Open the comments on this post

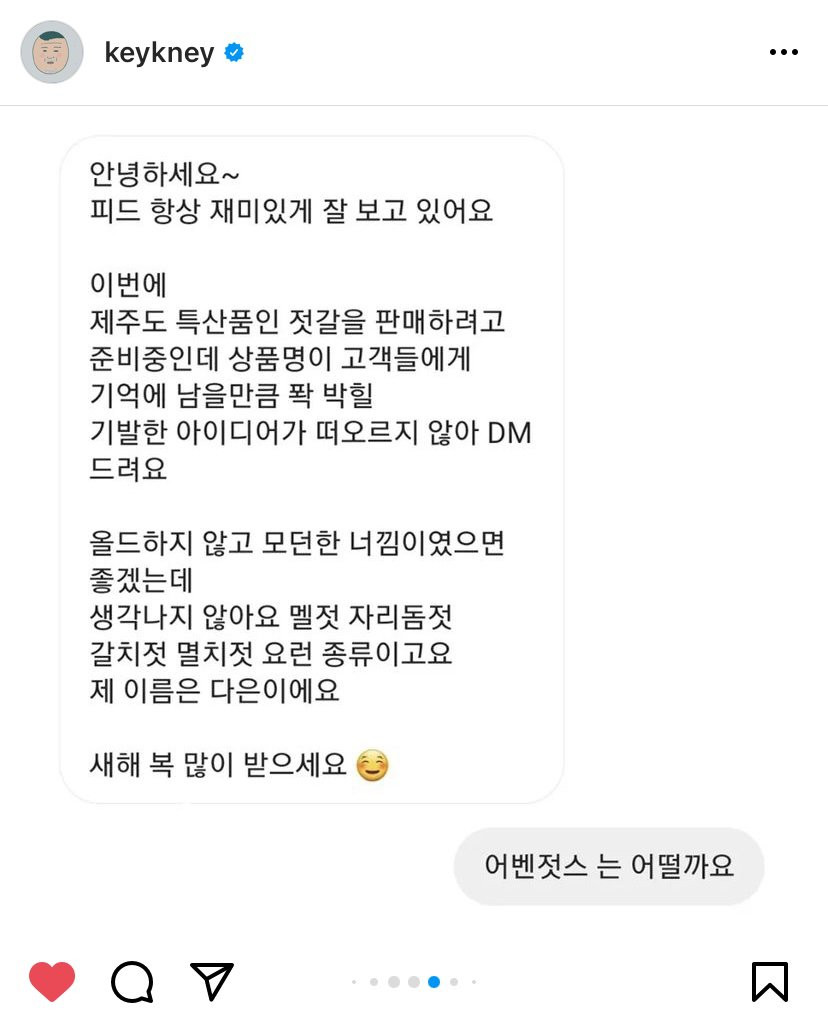(x=132, y=981)
